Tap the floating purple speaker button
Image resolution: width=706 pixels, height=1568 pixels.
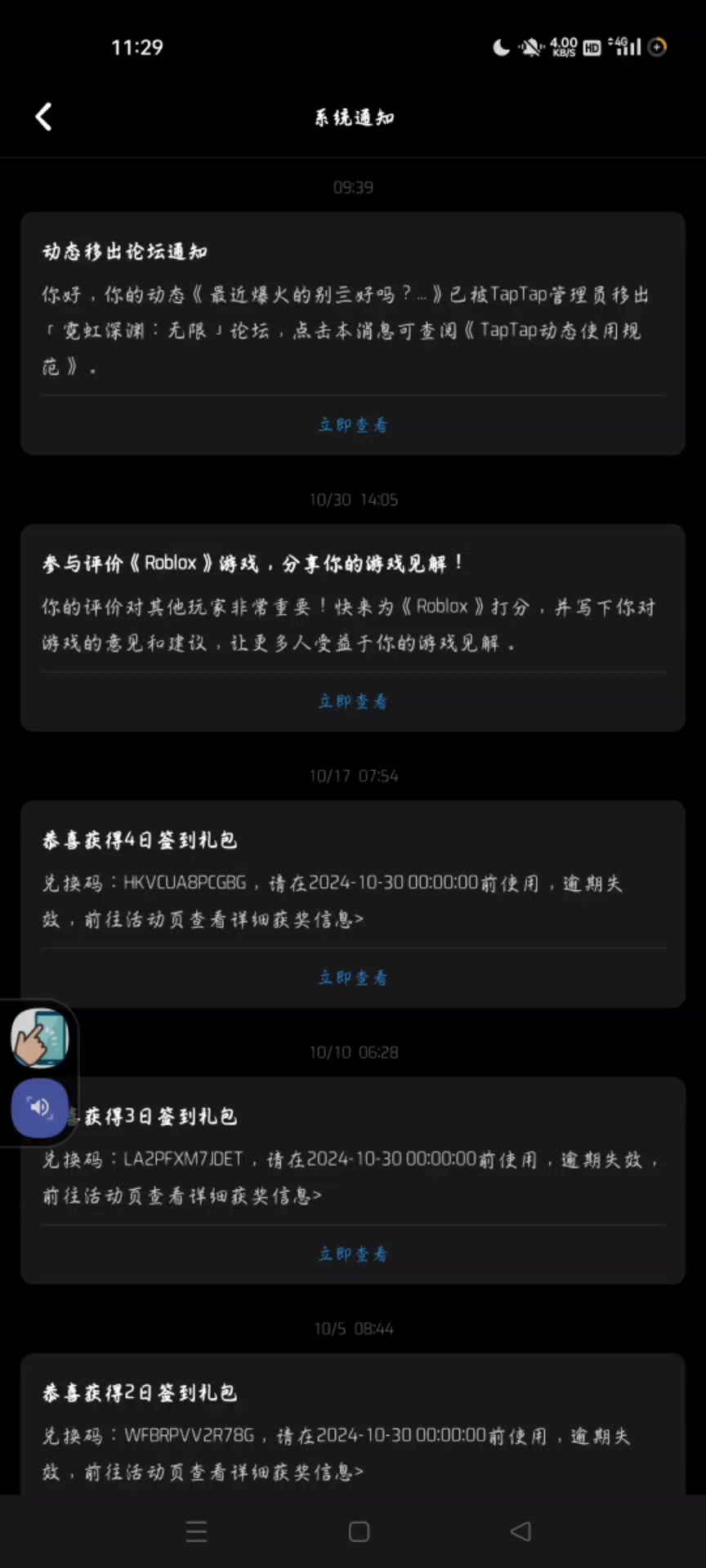tap(39, 1108)
